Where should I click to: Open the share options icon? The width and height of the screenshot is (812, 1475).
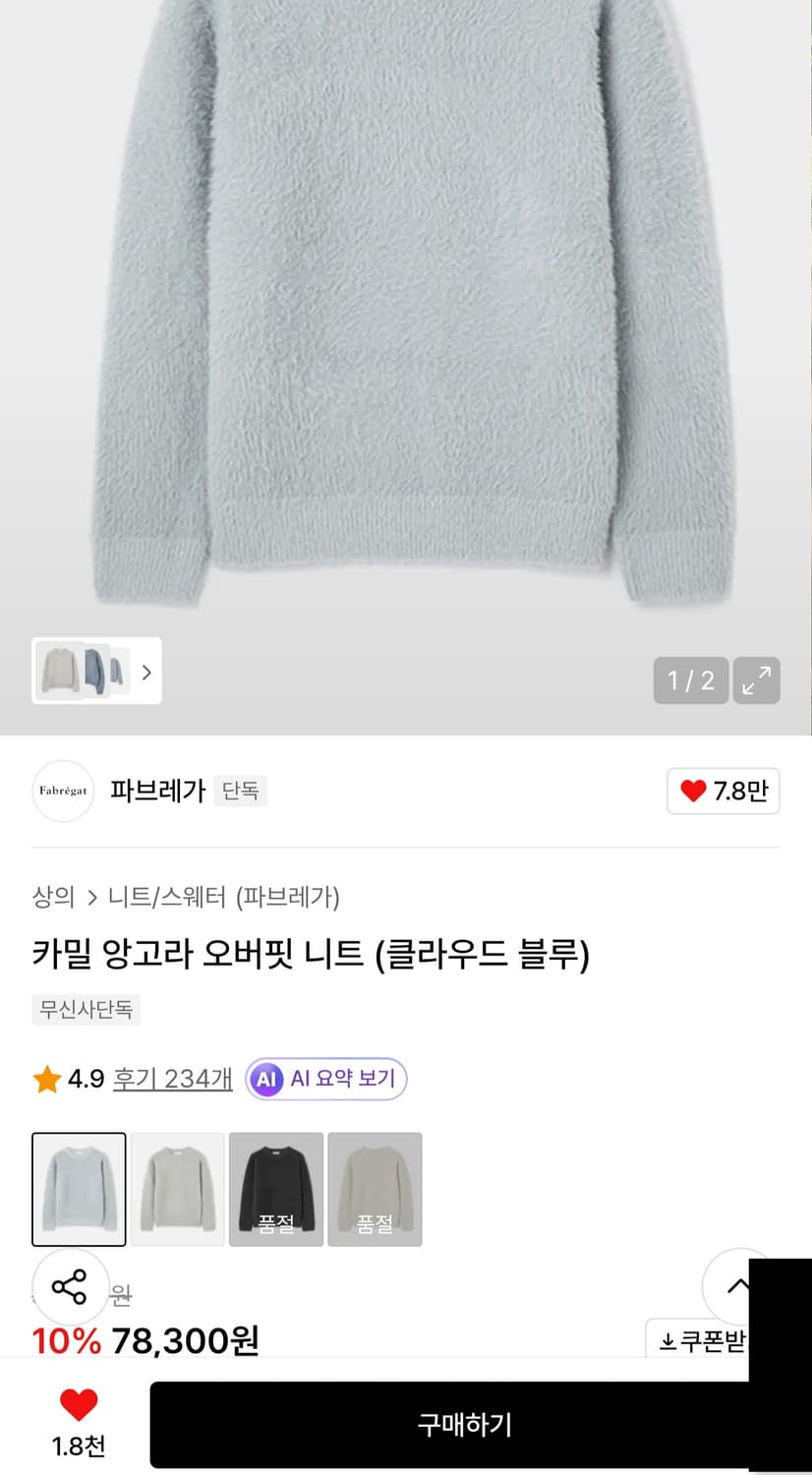(x=70, y=1286)
